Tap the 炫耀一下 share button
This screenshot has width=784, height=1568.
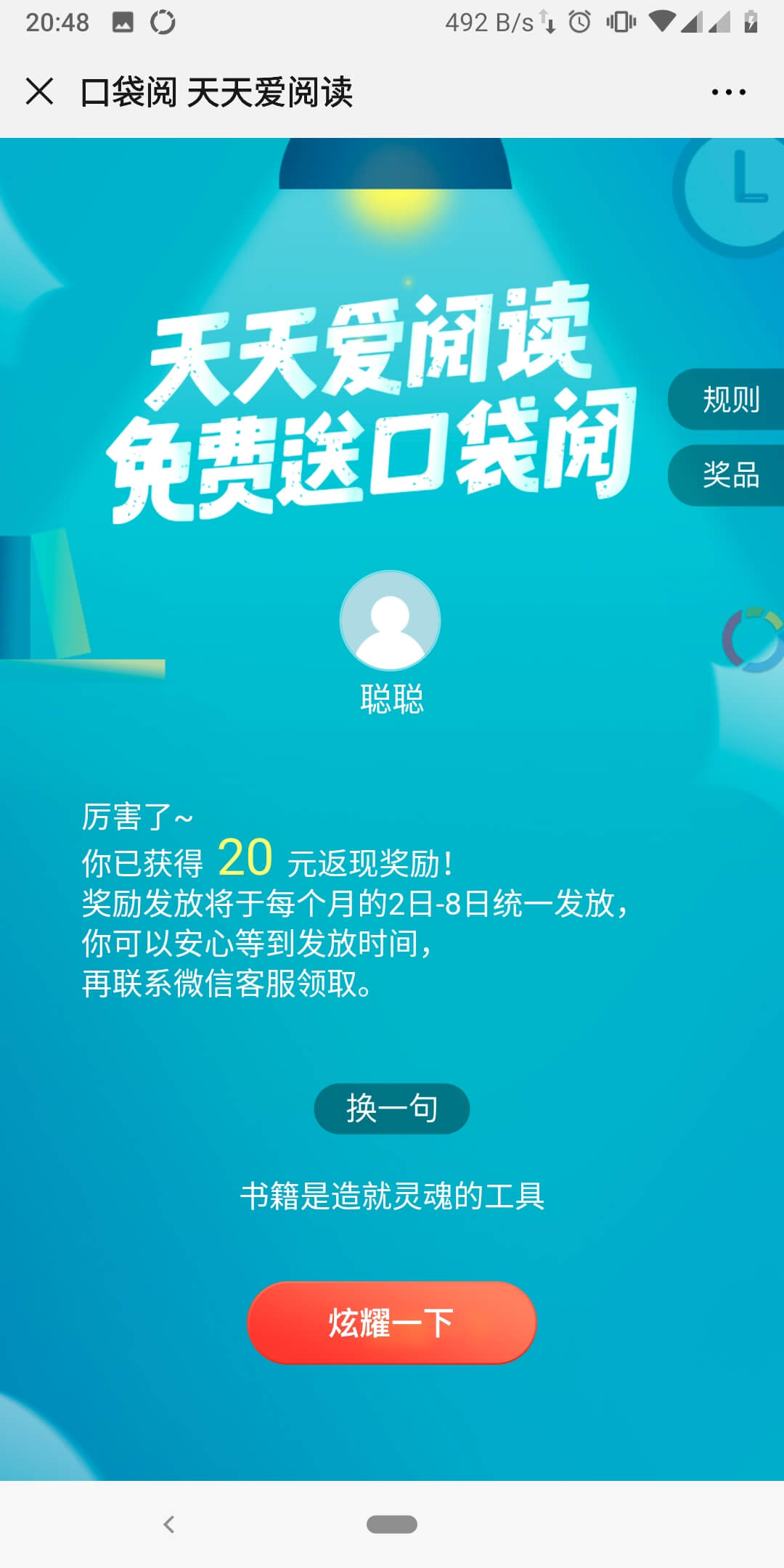coord(391,1323)
